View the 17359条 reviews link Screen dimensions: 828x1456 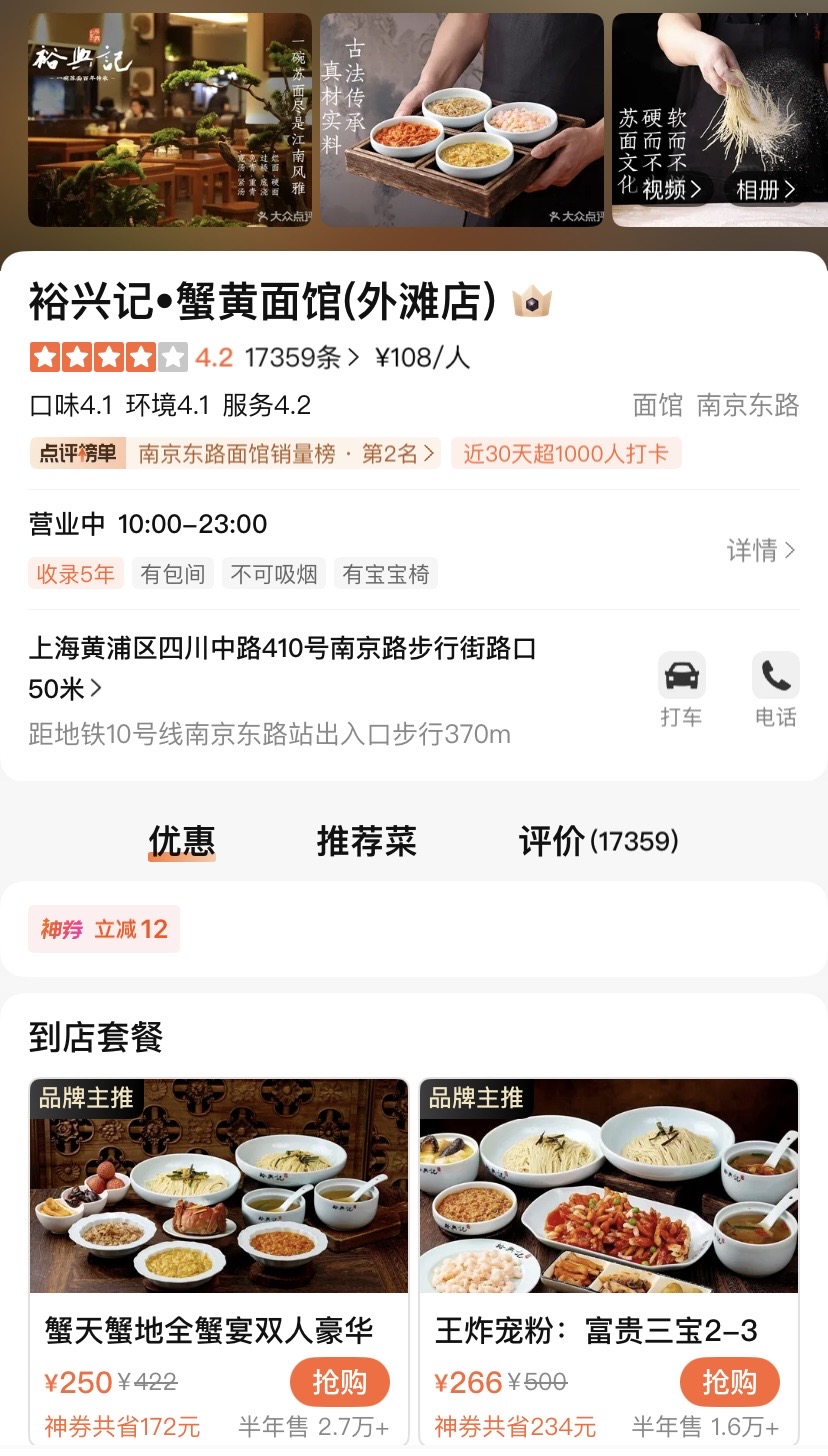[x=301, y=357]
